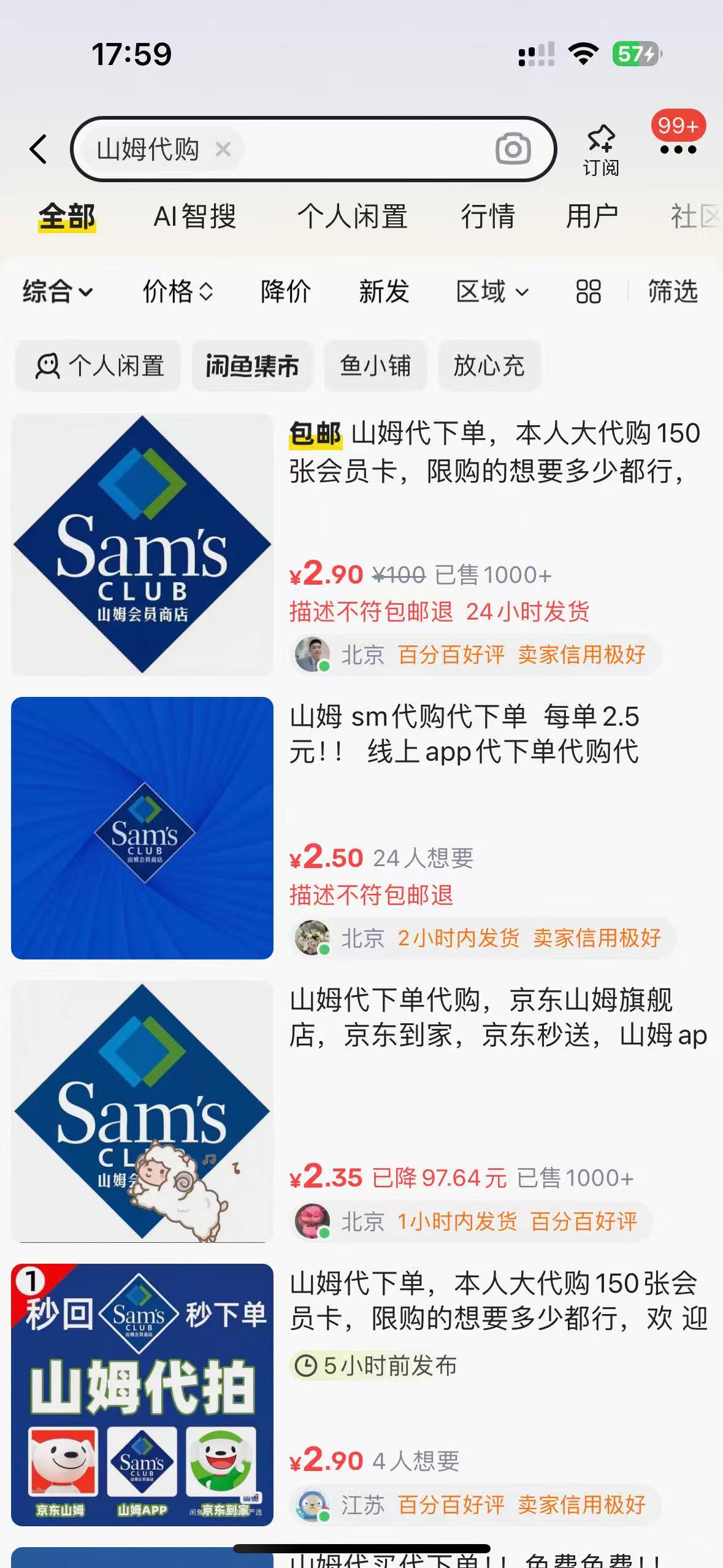Expand the 区域 region dropdown

coord(492,291)
